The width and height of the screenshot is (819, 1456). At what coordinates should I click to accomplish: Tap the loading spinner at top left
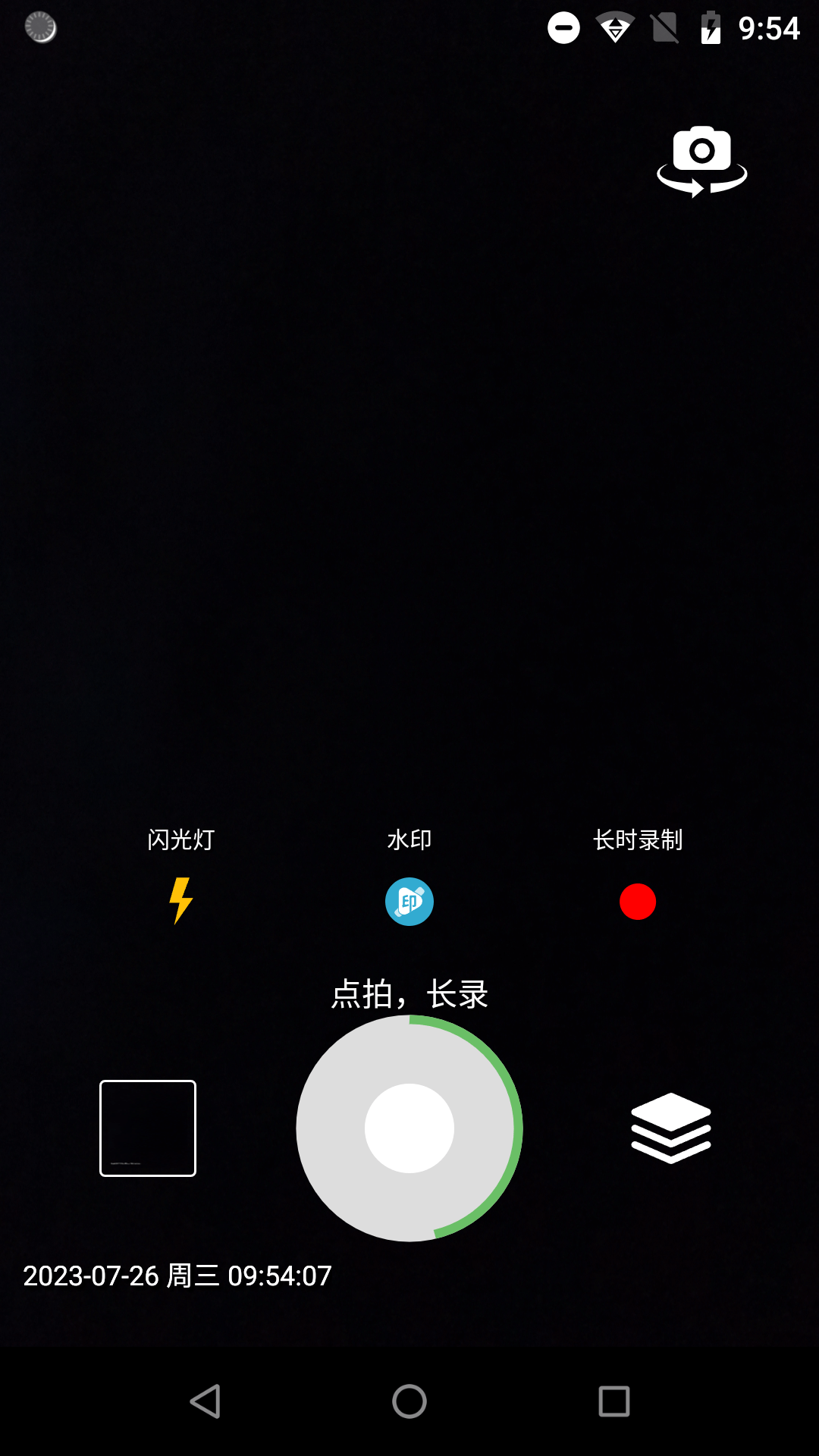tap(39, 27)
